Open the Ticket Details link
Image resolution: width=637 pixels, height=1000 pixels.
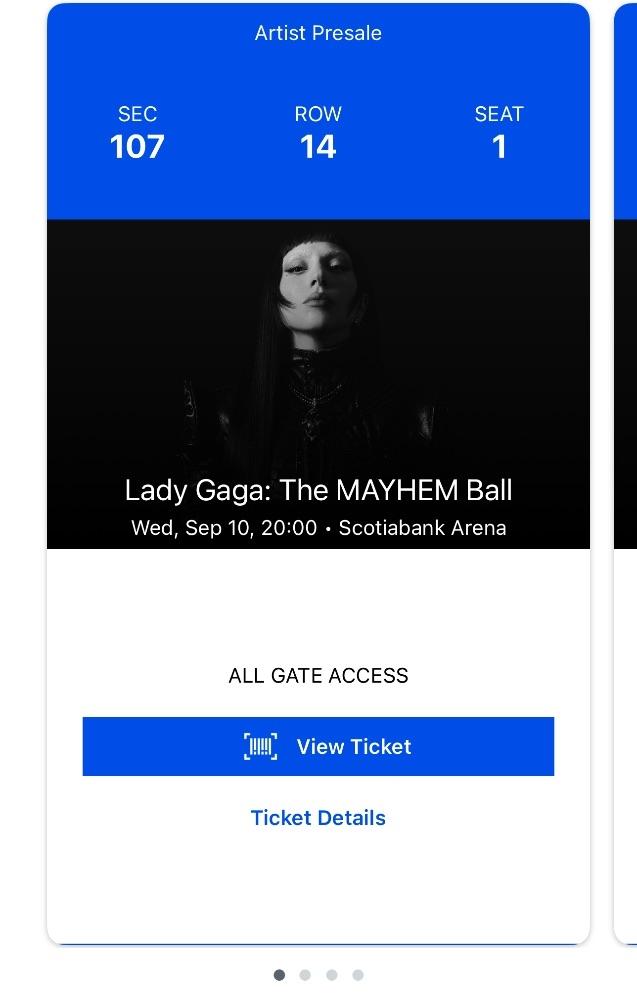pyautogui.click(x=318, y=818)
